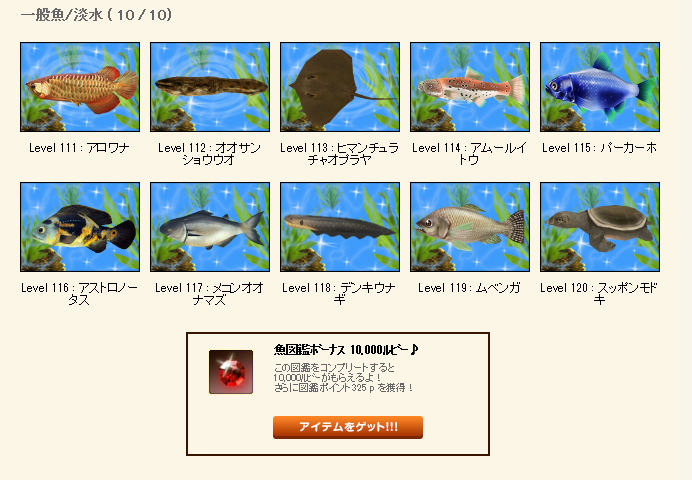Open the Level 119 ムベンガ fish tile

pos(470,227)
